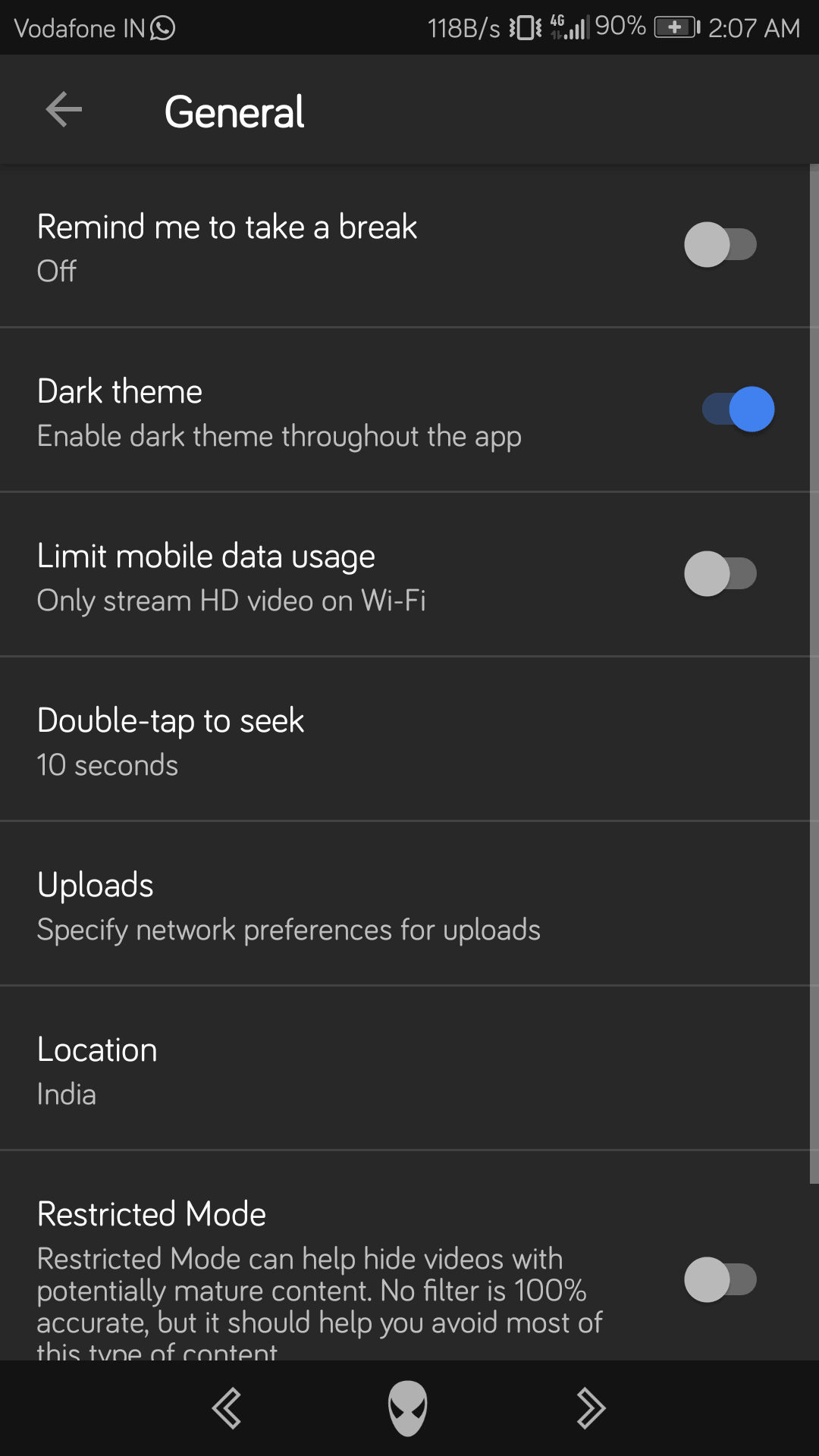Screen dimensions: 819x1456
Task: Turn on Restricted Mode
Action: coord(720,1279)
